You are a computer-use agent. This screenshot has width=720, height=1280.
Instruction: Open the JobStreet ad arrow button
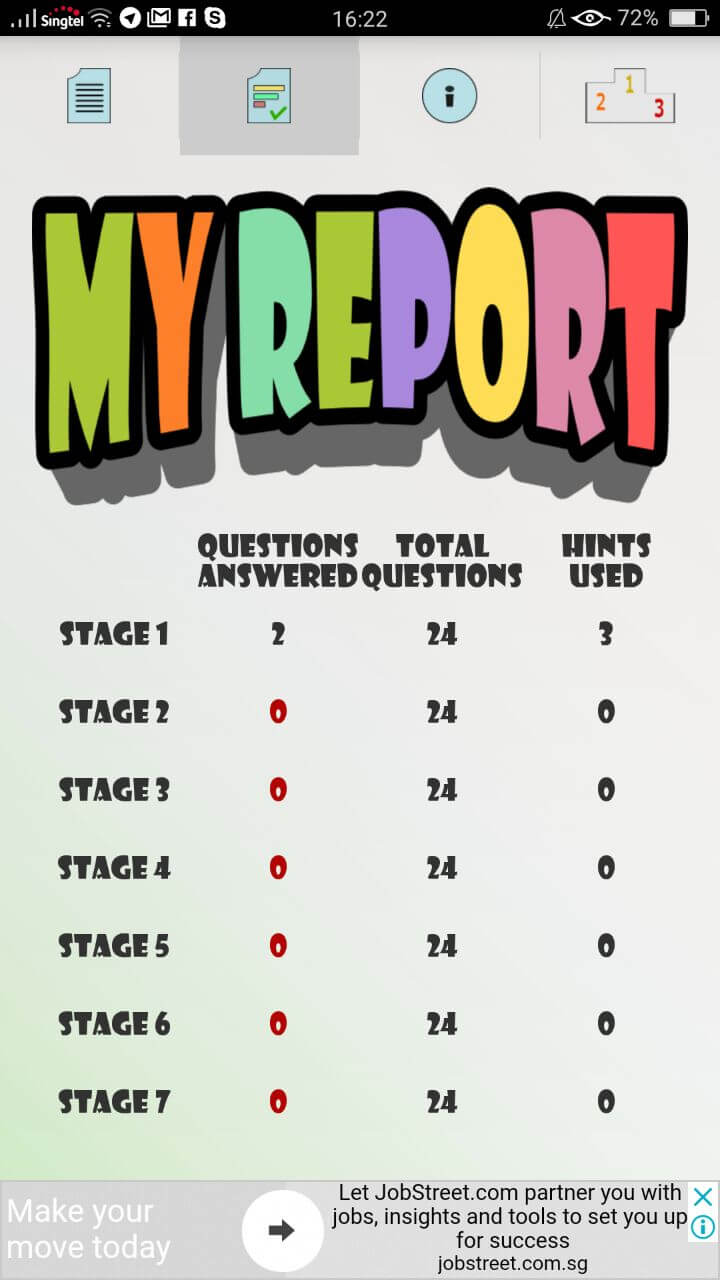(283, 1230)
